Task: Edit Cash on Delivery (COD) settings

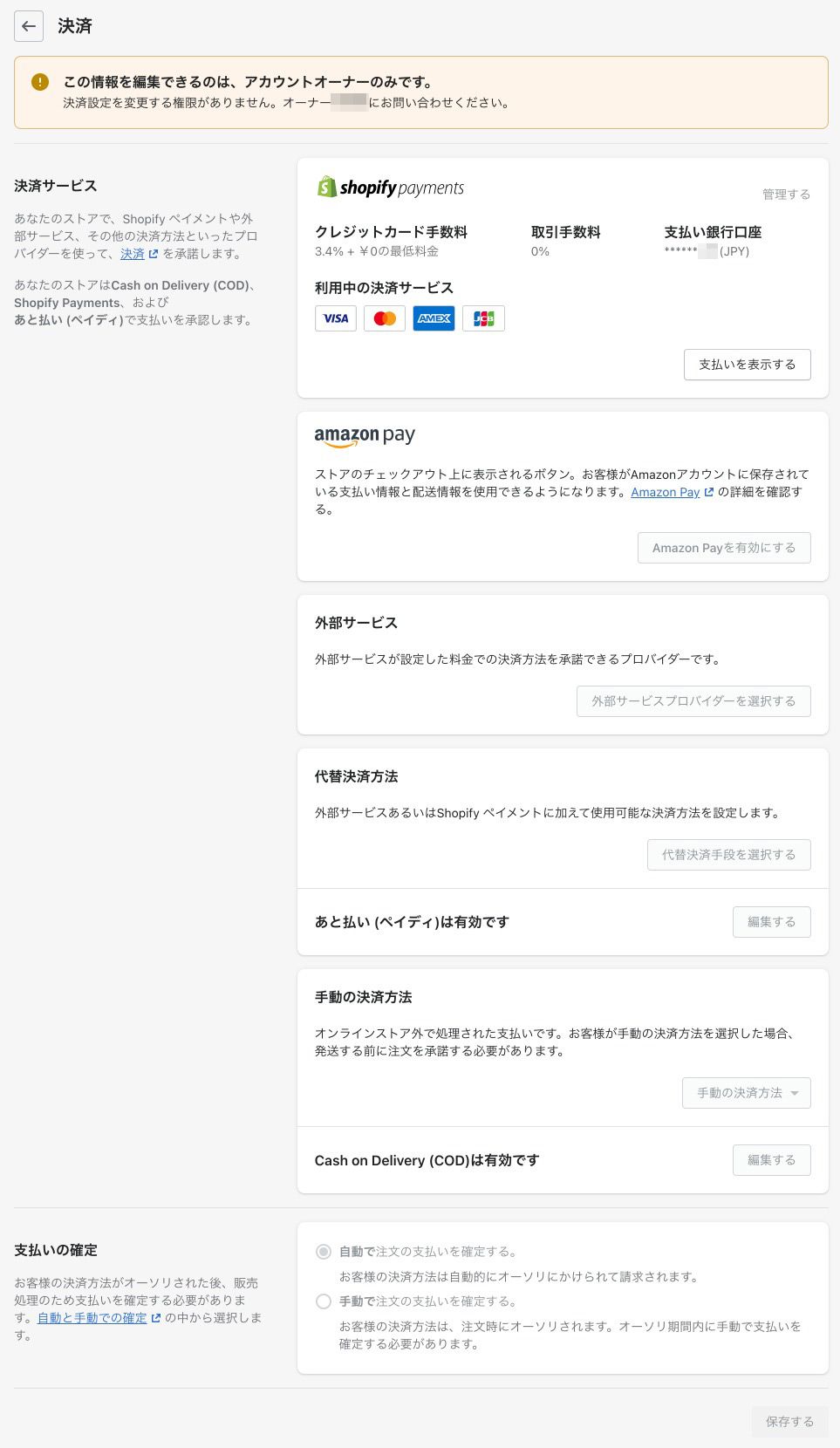Action: pos(770,1160)
